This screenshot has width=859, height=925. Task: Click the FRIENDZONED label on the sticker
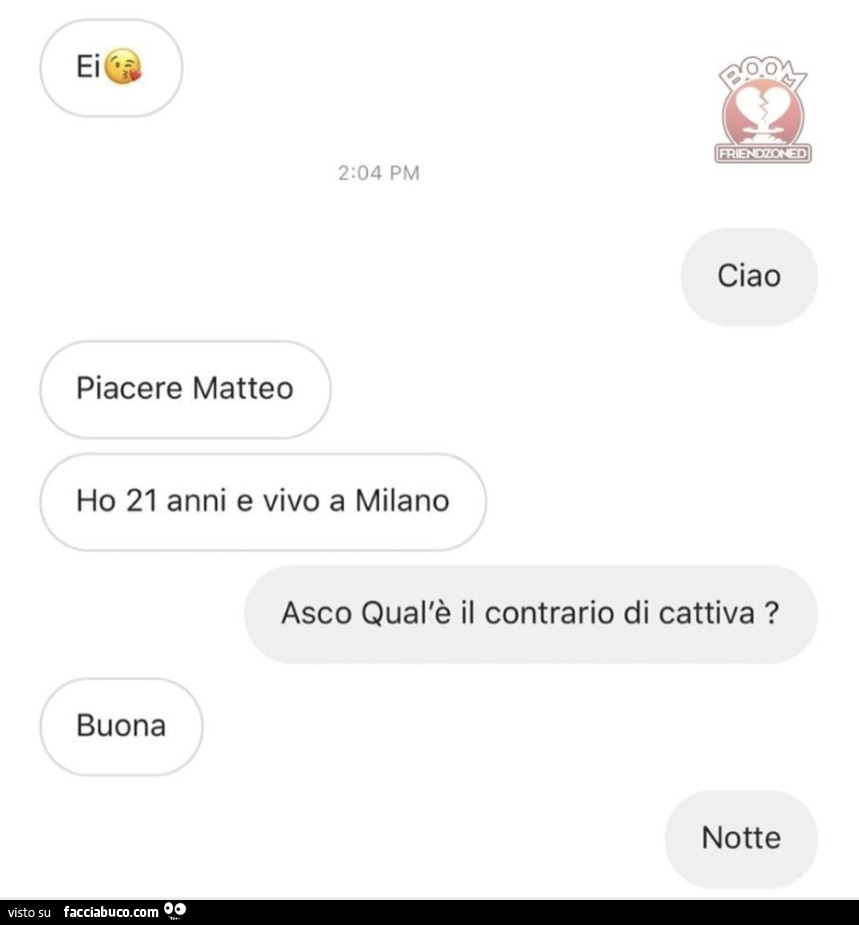[x=762, y=152]
